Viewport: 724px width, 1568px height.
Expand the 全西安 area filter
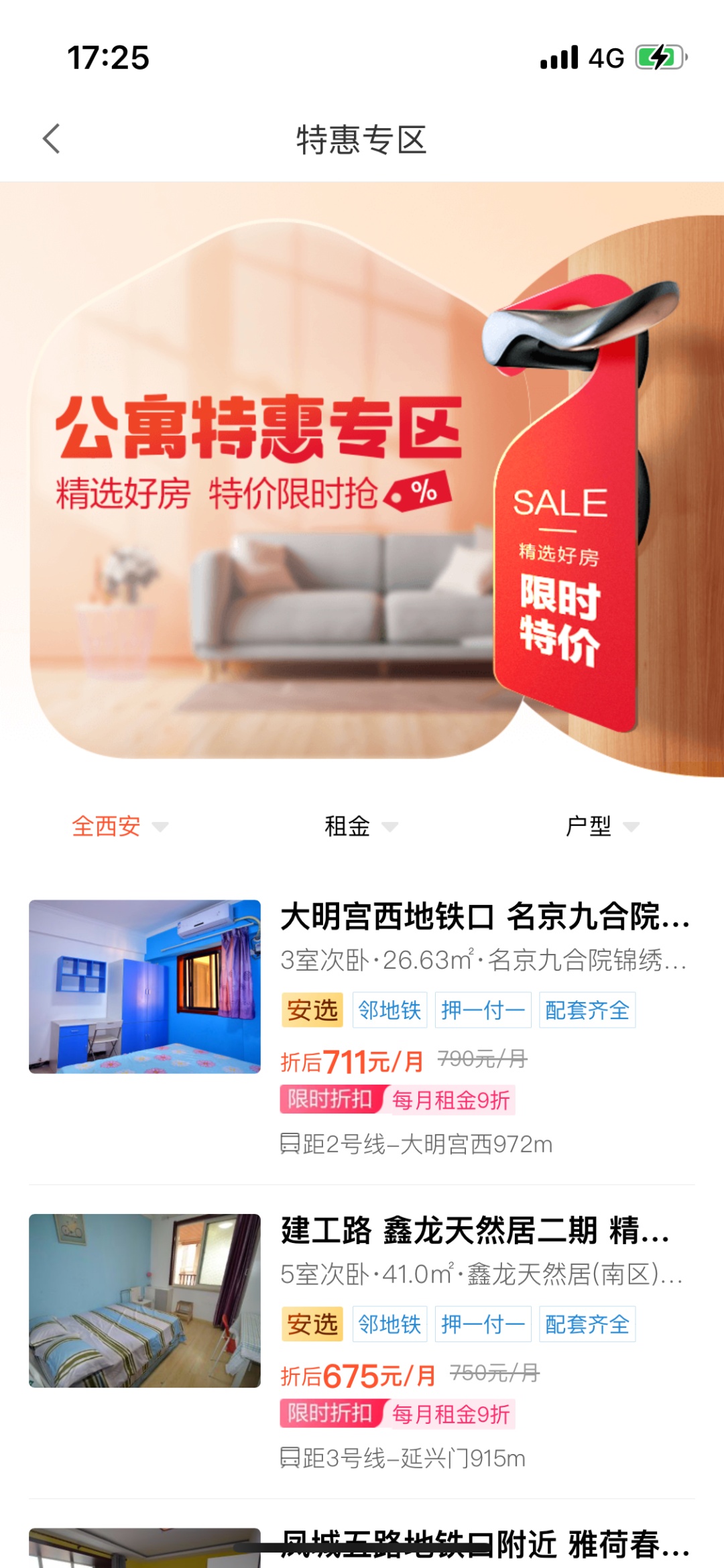119,826
